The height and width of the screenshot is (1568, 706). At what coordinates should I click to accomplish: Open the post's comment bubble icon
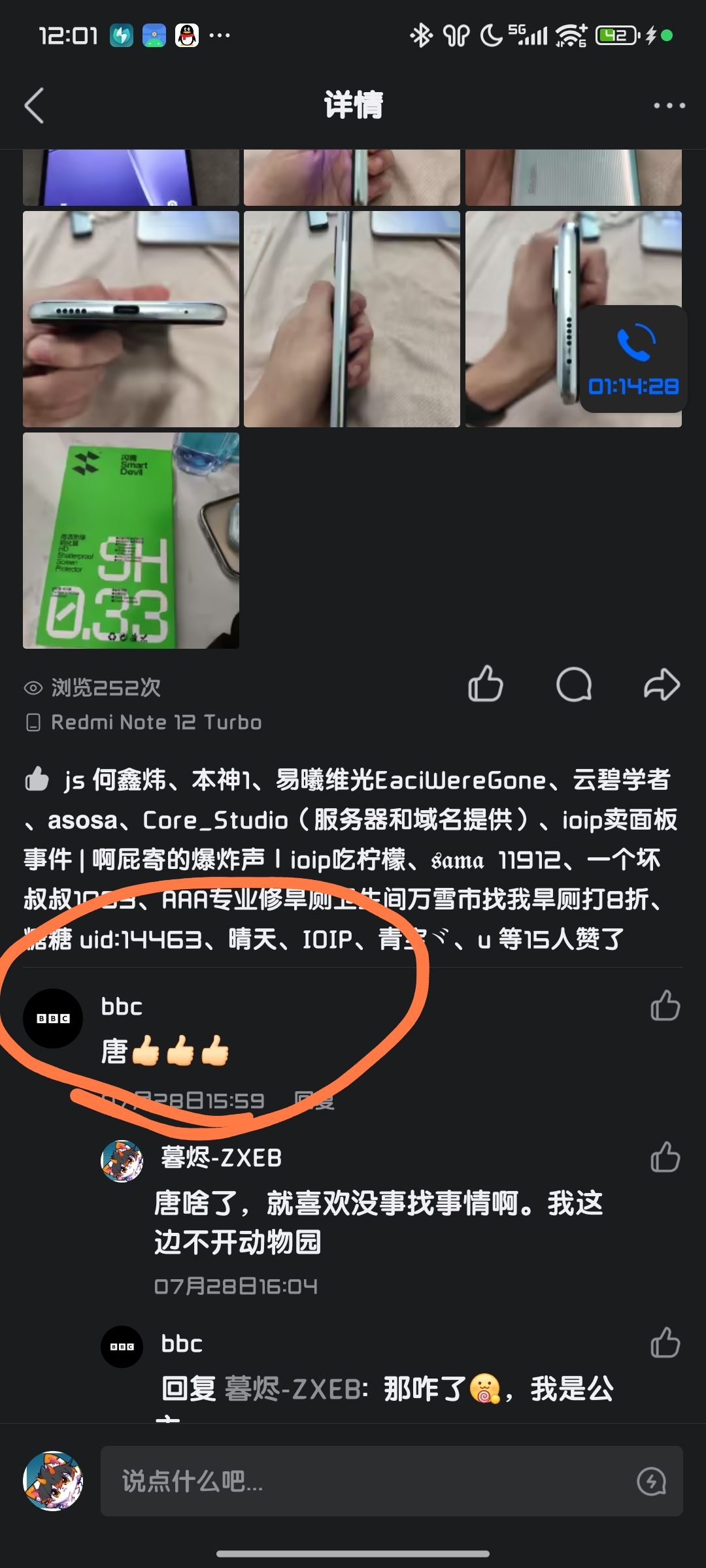[573, 684]
